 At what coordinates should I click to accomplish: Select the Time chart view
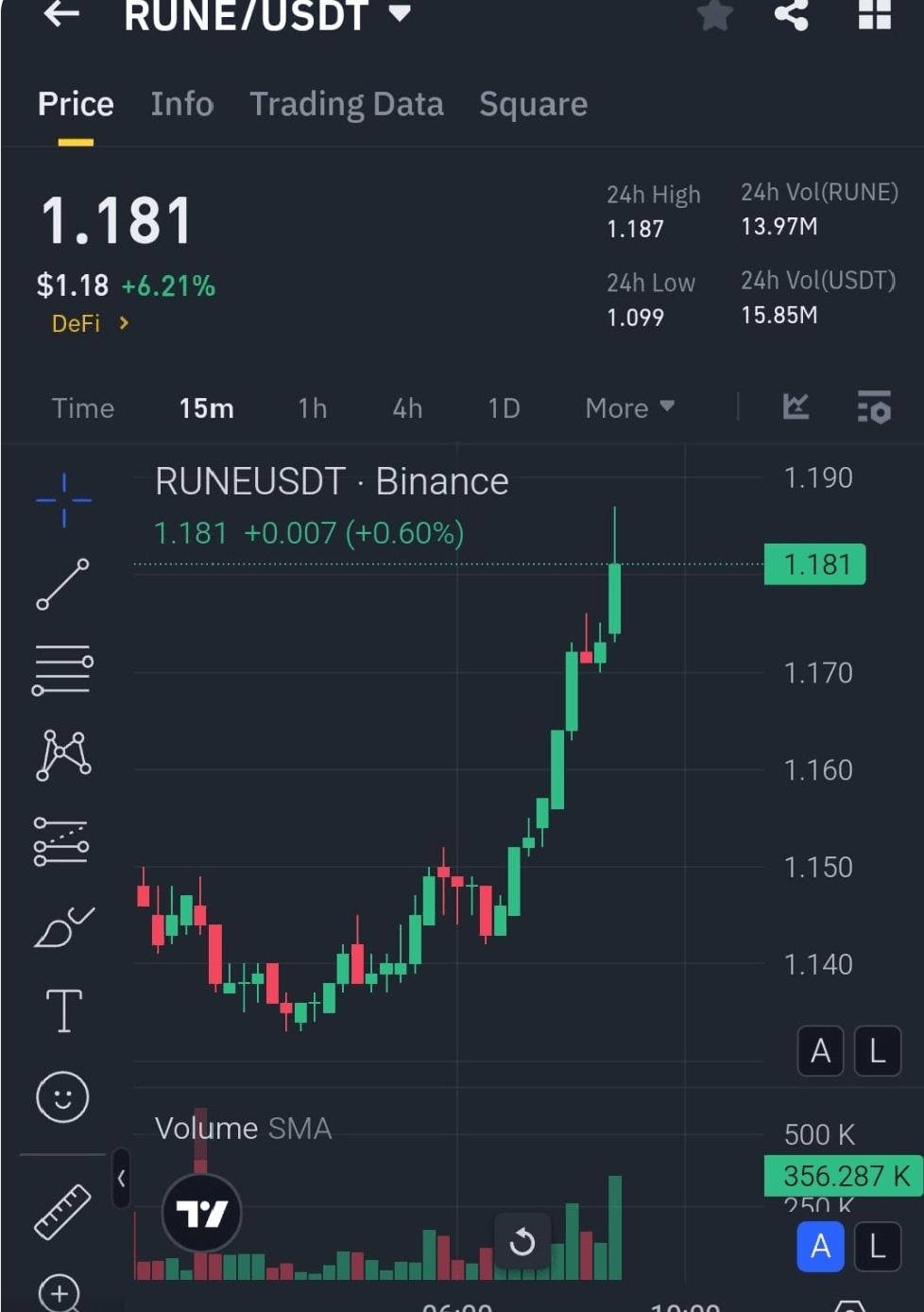coord(83,408)
